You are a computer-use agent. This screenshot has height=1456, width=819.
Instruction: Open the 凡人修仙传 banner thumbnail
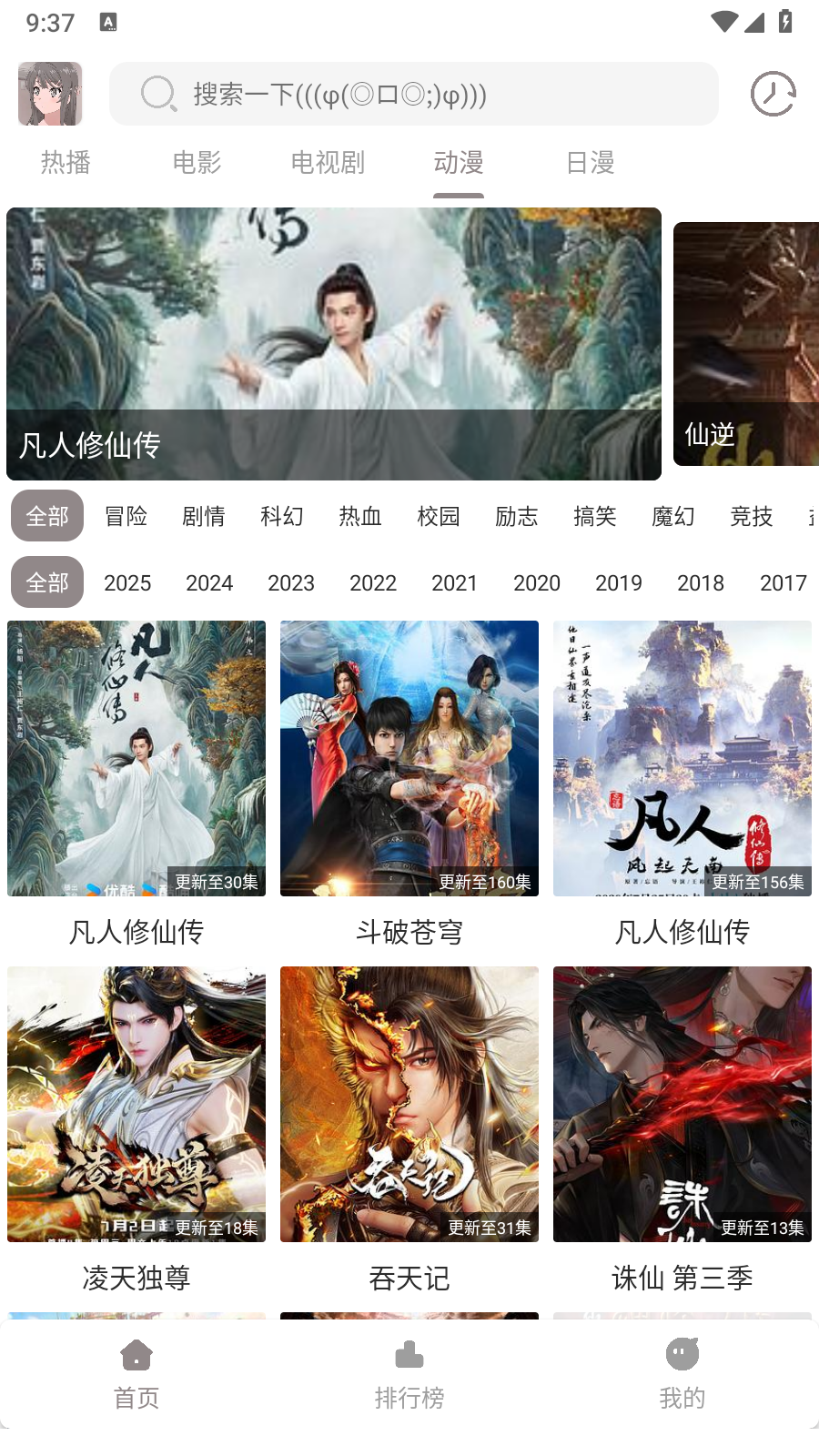(x=333, y=343)
